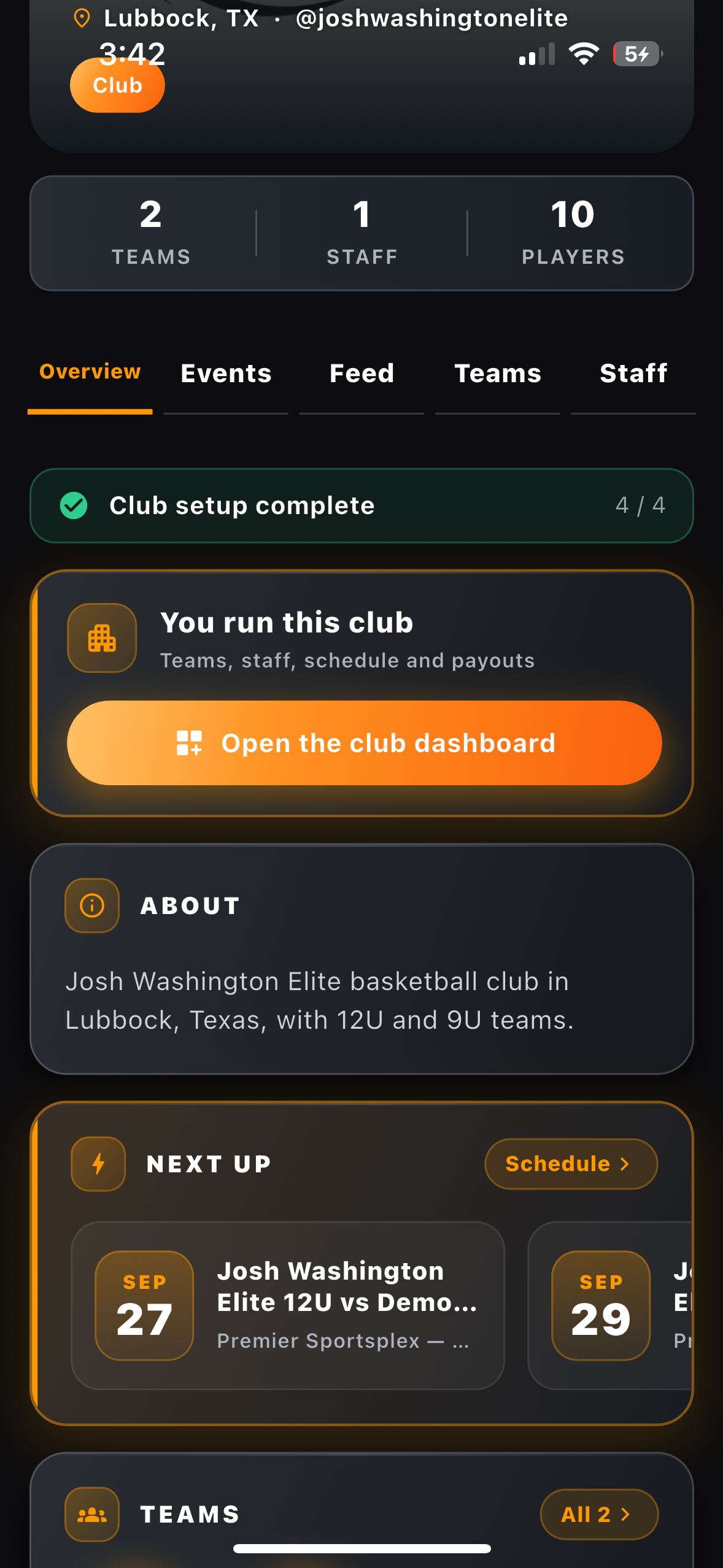The image size is (723, 1568).
Task: Select the Overview tab
Action: [x=90, y=374]
